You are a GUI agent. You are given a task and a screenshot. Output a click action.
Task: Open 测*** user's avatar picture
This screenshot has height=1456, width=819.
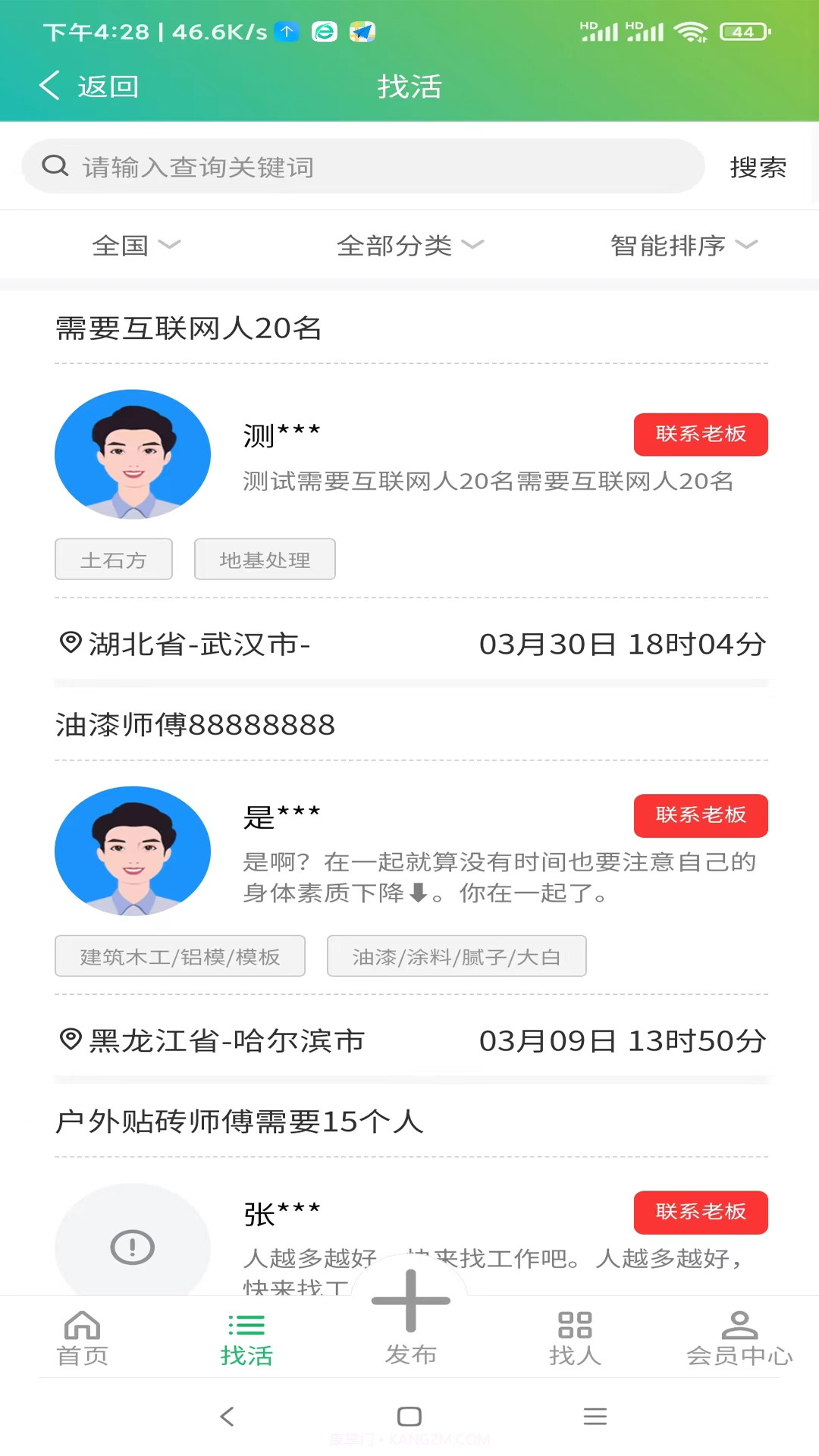tap(132, 453)
